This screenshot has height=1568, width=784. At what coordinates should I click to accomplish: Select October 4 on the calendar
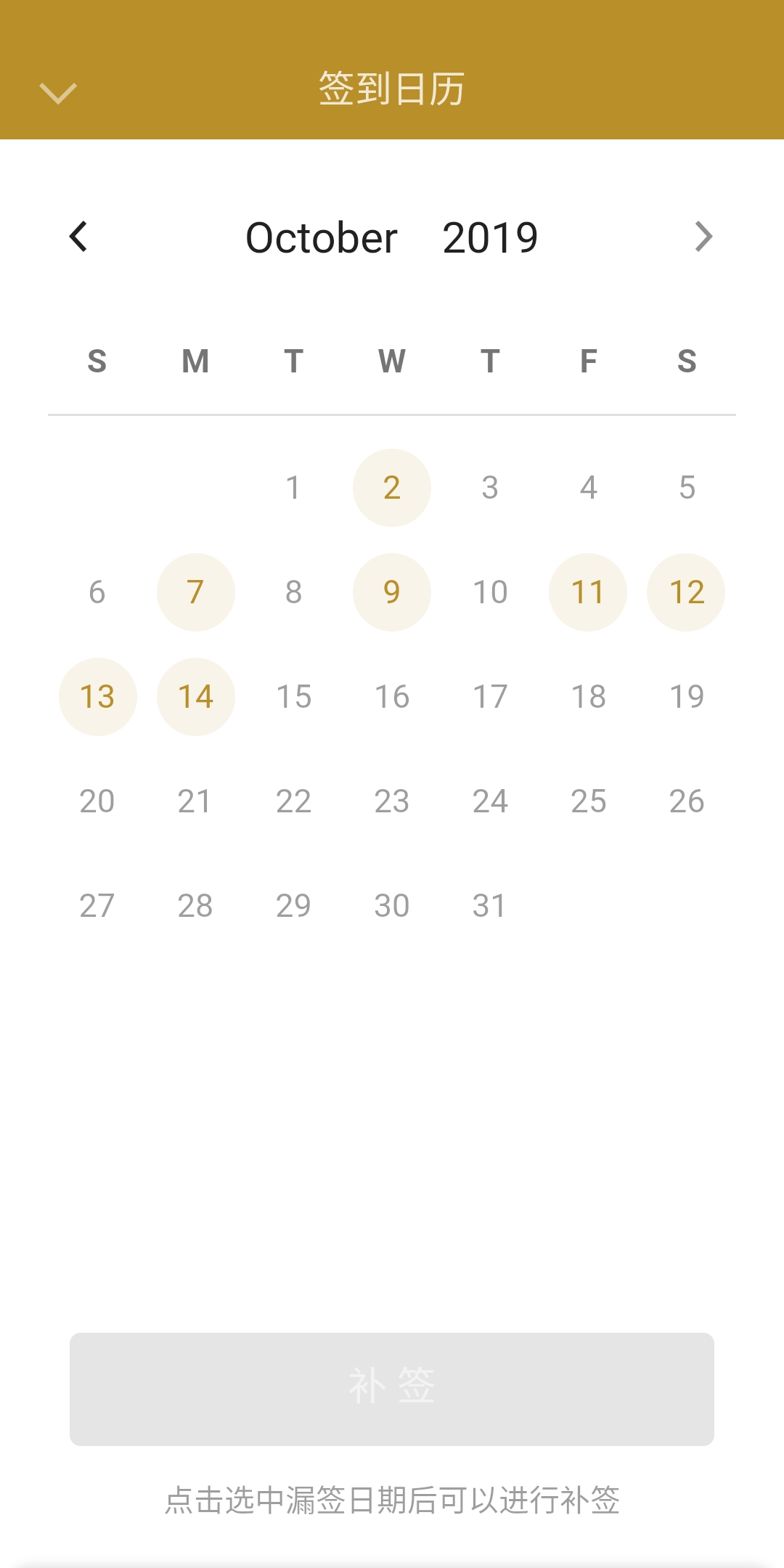click(588, 488)
